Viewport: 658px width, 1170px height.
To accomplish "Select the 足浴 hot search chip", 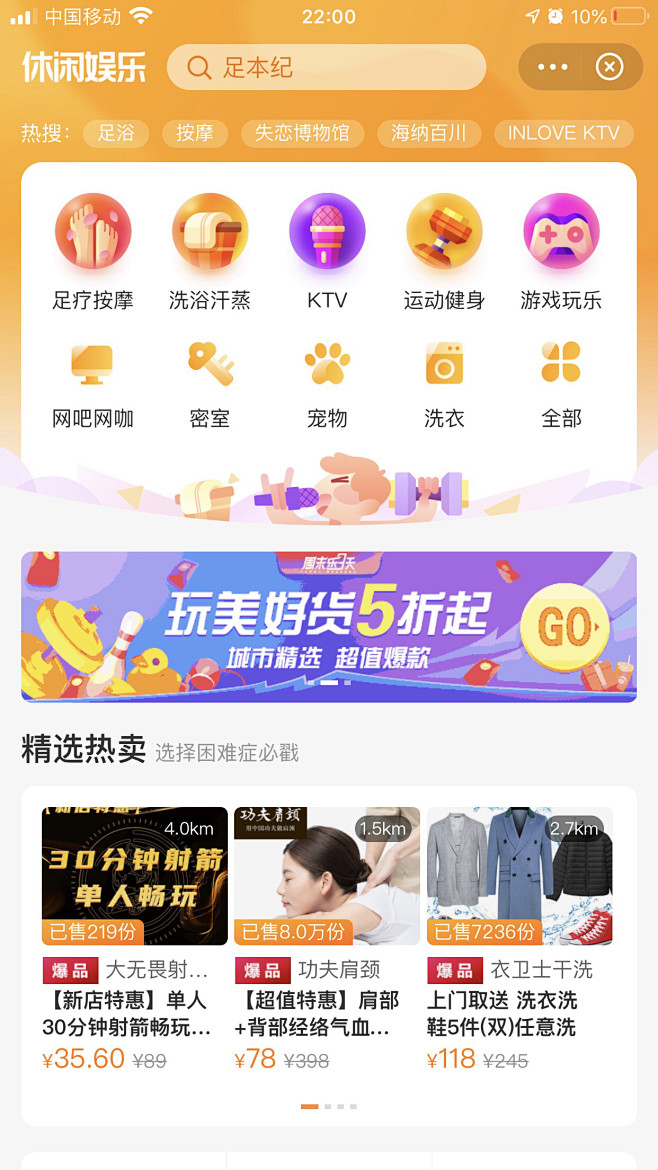I will [x=116, y=134].
